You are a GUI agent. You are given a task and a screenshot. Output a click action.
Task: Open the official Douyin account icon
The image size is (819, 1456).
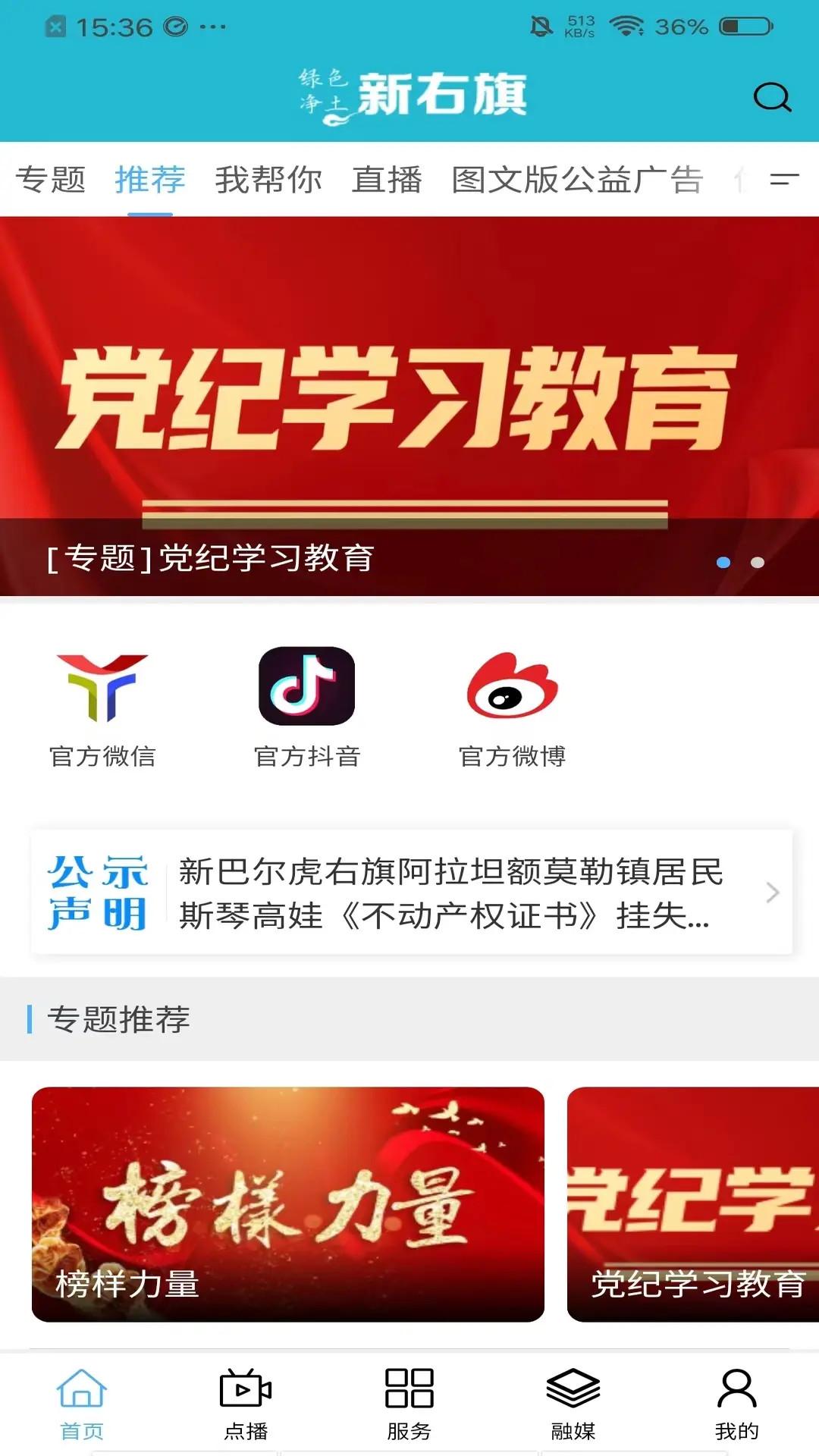[307, 686]
